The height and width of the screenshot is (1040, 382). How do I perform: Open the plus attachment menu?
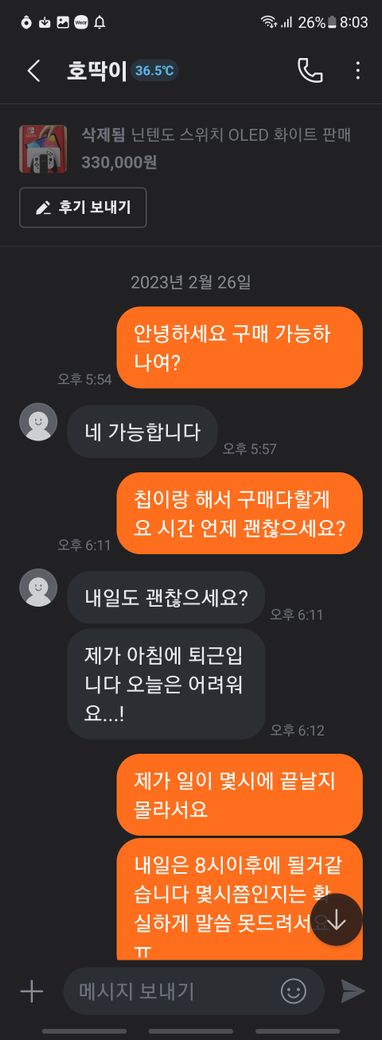(31, 992)
